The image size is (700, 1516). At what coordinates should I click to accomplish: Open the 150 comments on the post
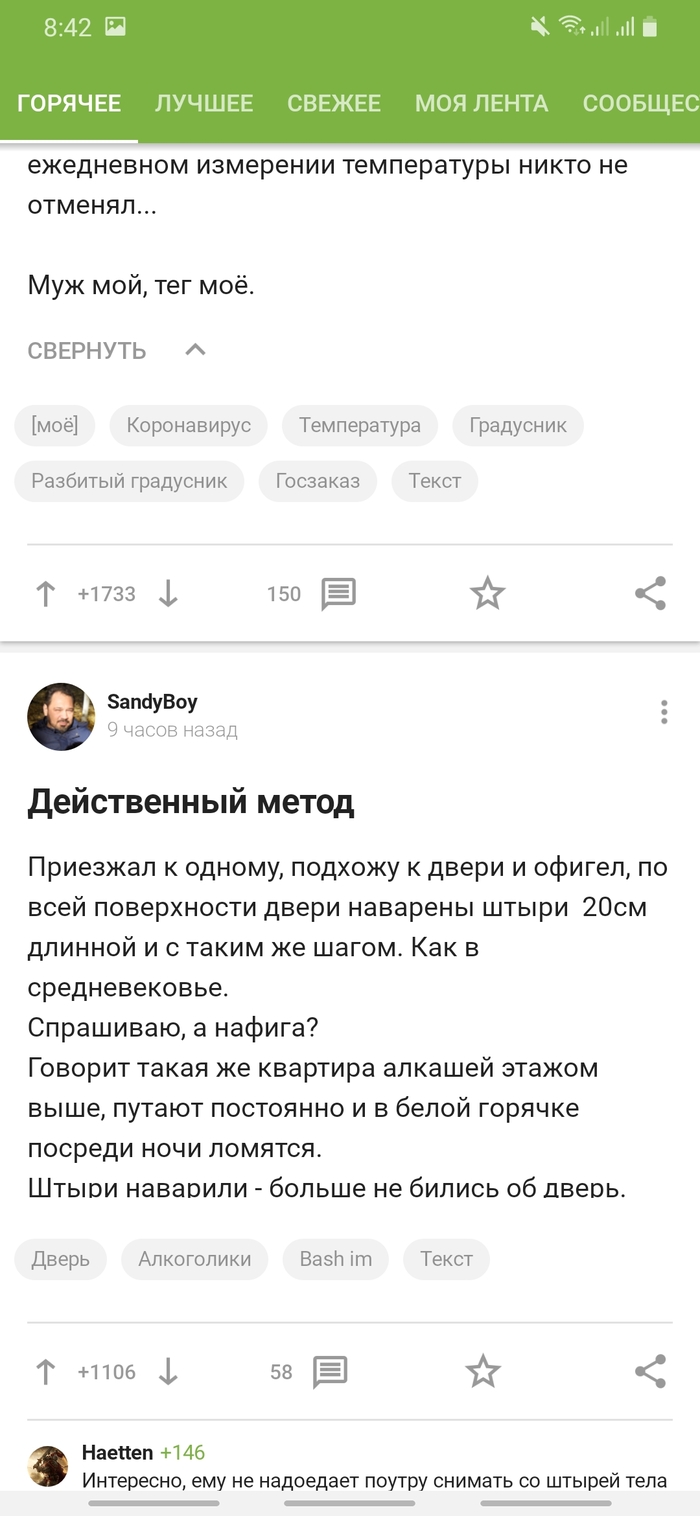point(338,594)
